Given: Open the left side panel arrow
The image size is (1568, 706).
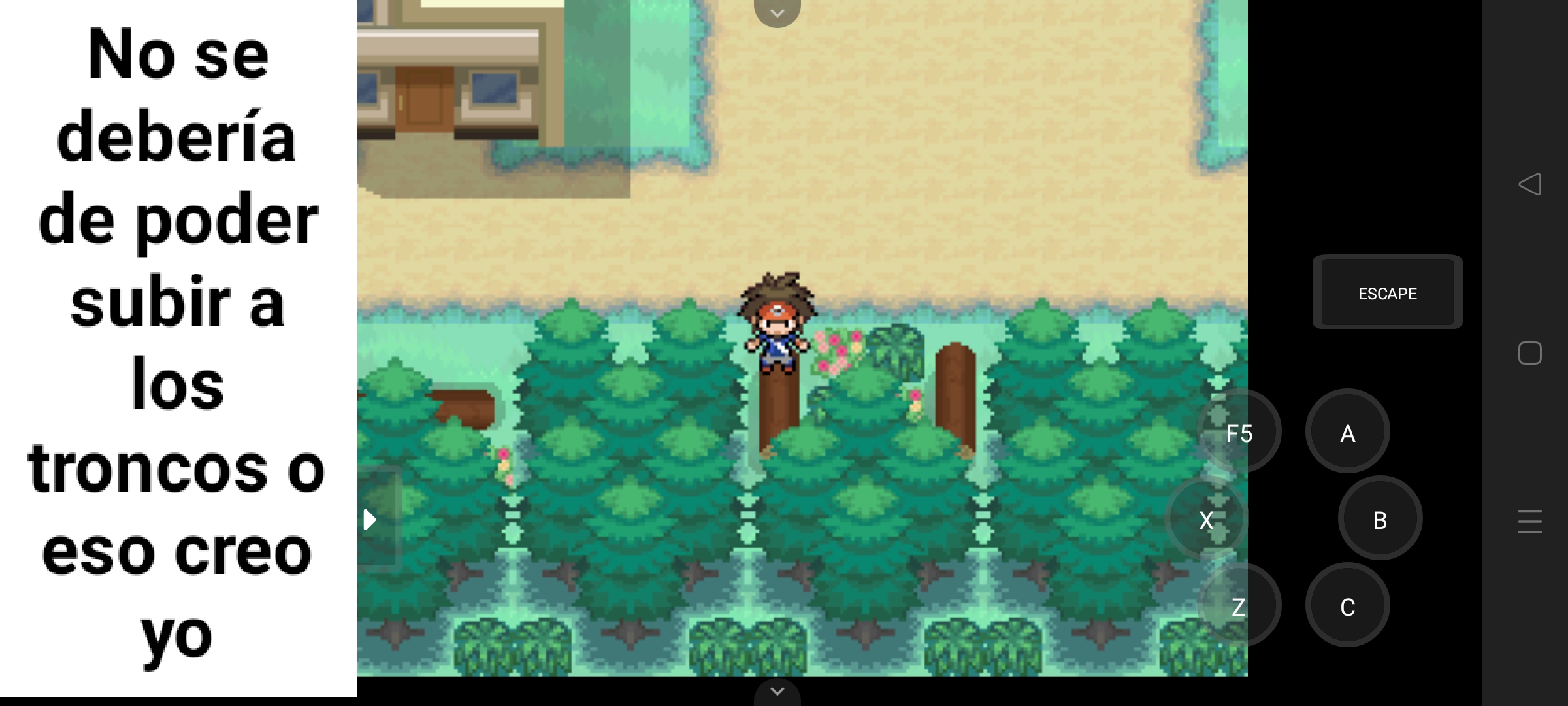Looking at the screenshot, I should 370,519.
